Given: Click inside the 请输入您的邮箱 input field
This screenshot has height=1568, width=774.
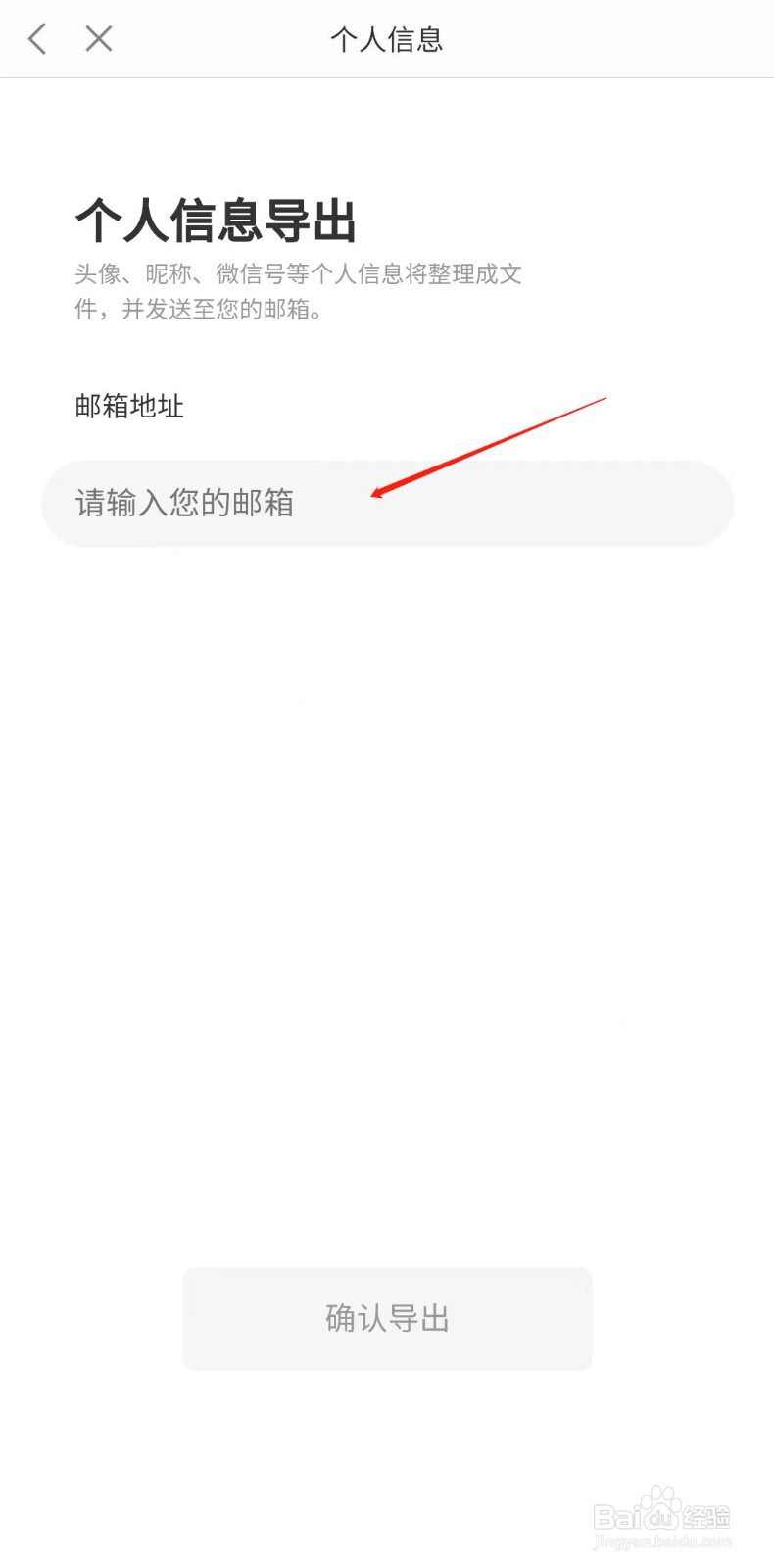Looking at the screenshot, I should click(x=387, y=503).
